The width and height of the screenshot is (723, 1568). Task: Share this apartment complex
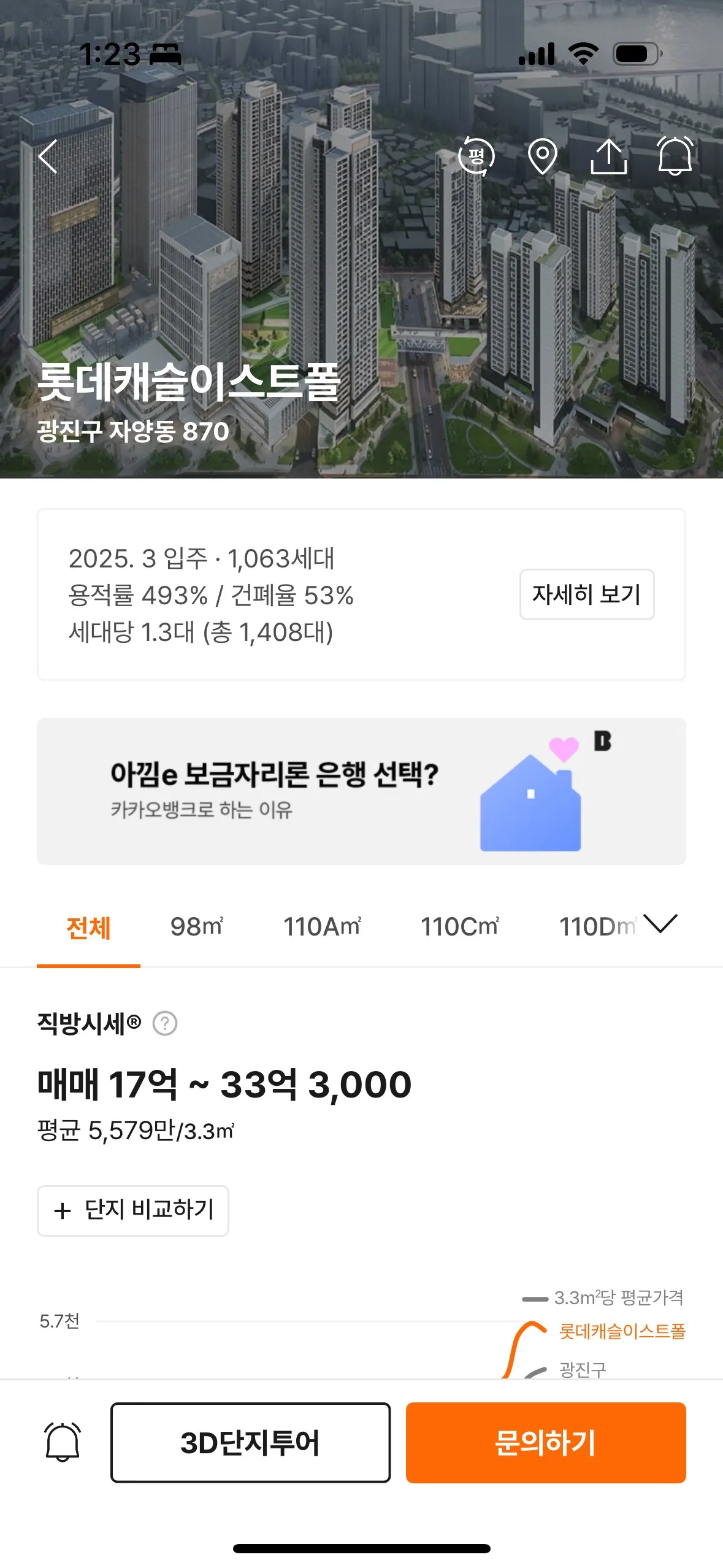pyautogui.click(x=608, y=156)
